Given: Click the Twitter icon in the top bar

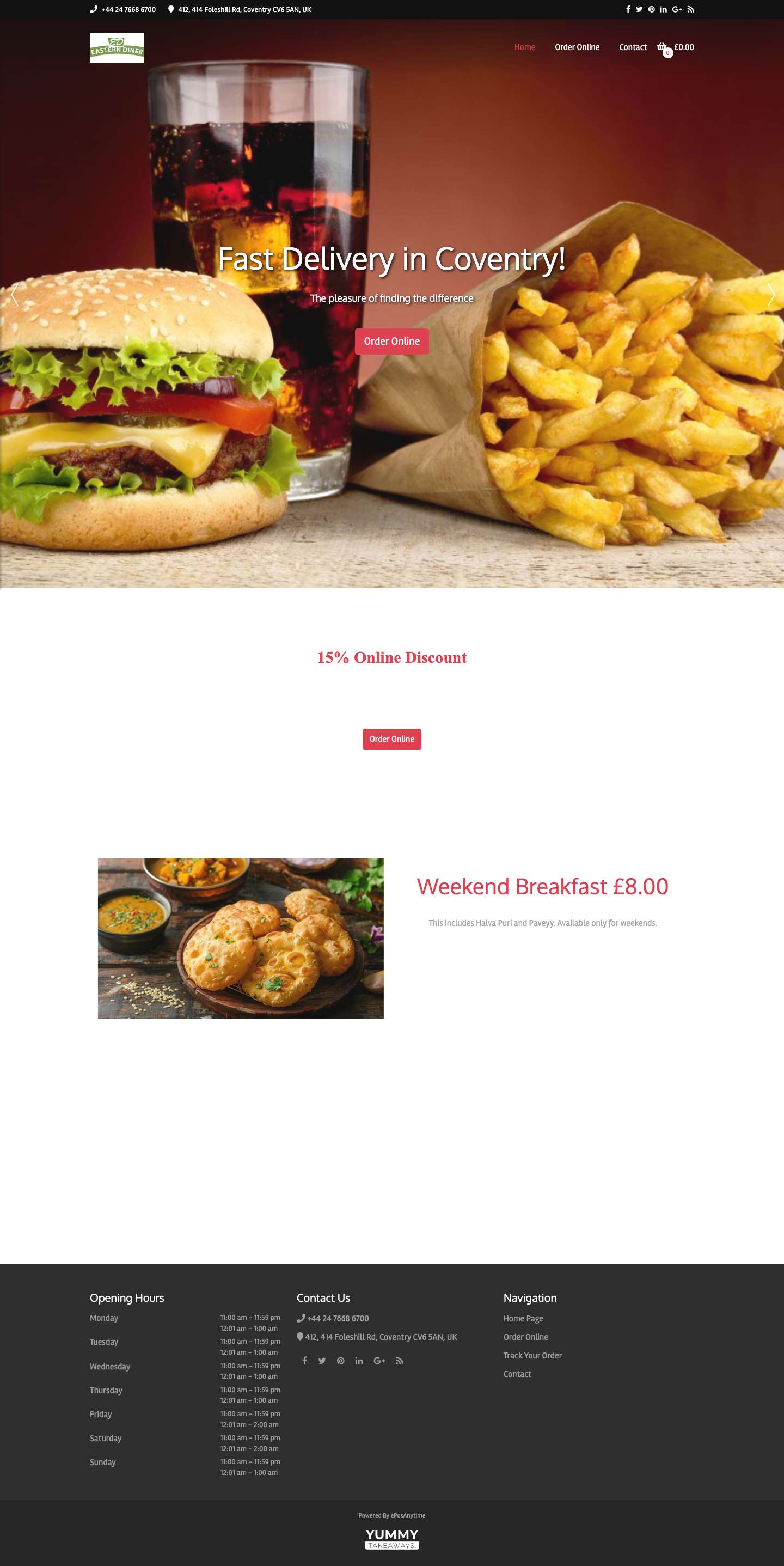Looking at the screenshot, I should pos(639,9).
